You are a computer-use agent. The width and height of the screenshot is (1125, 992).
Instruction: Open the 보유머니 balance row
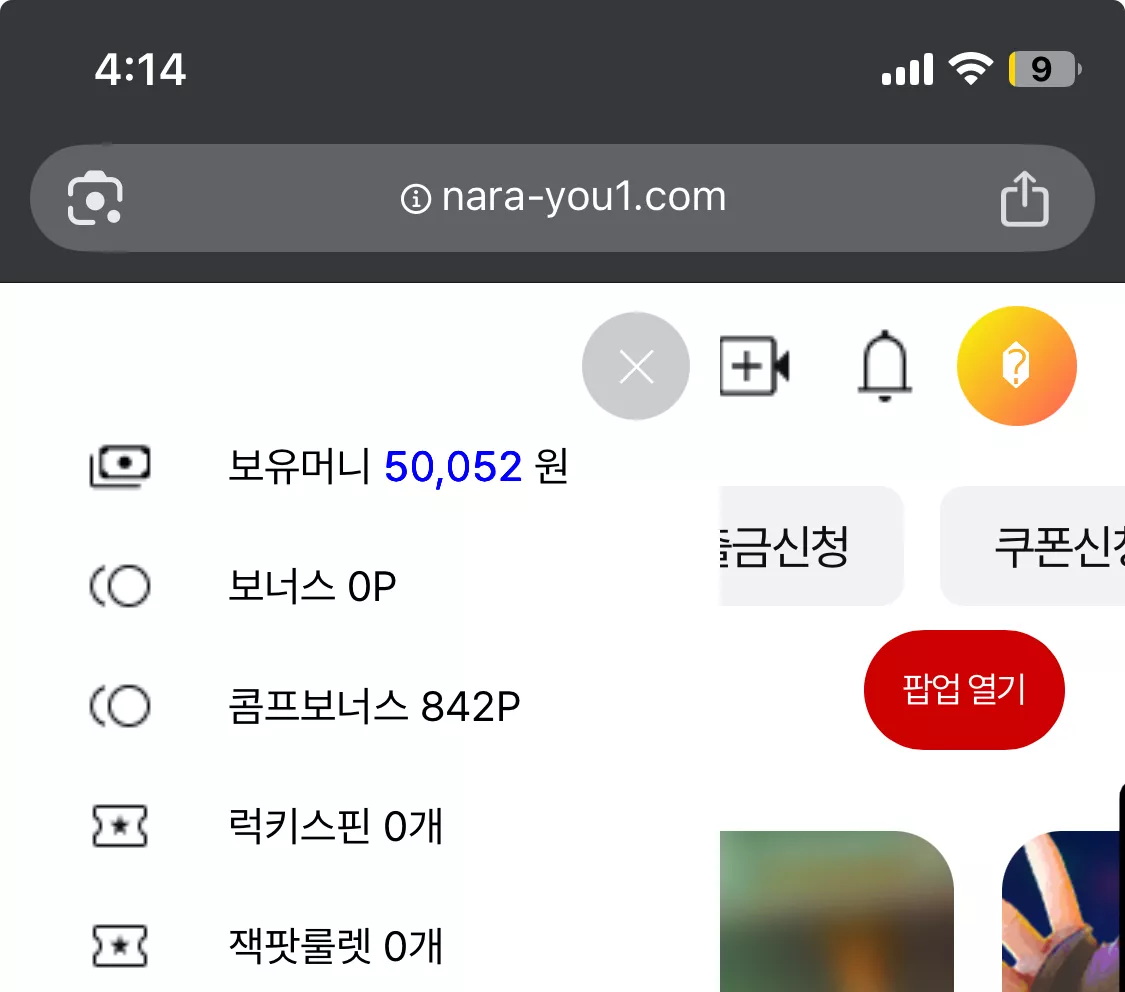[330, 466]
